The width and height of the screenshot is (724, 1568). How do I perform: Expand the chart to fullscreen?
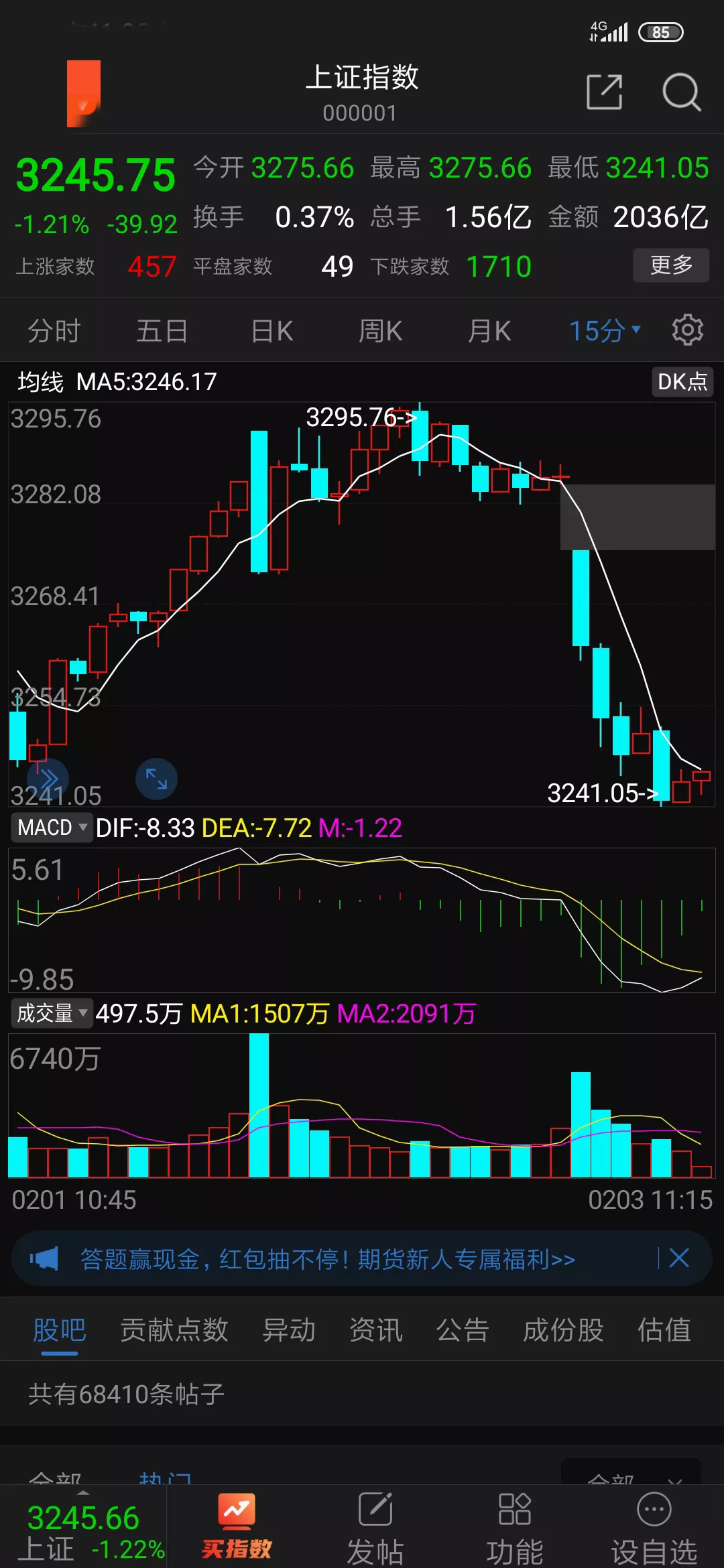point(156,779)
